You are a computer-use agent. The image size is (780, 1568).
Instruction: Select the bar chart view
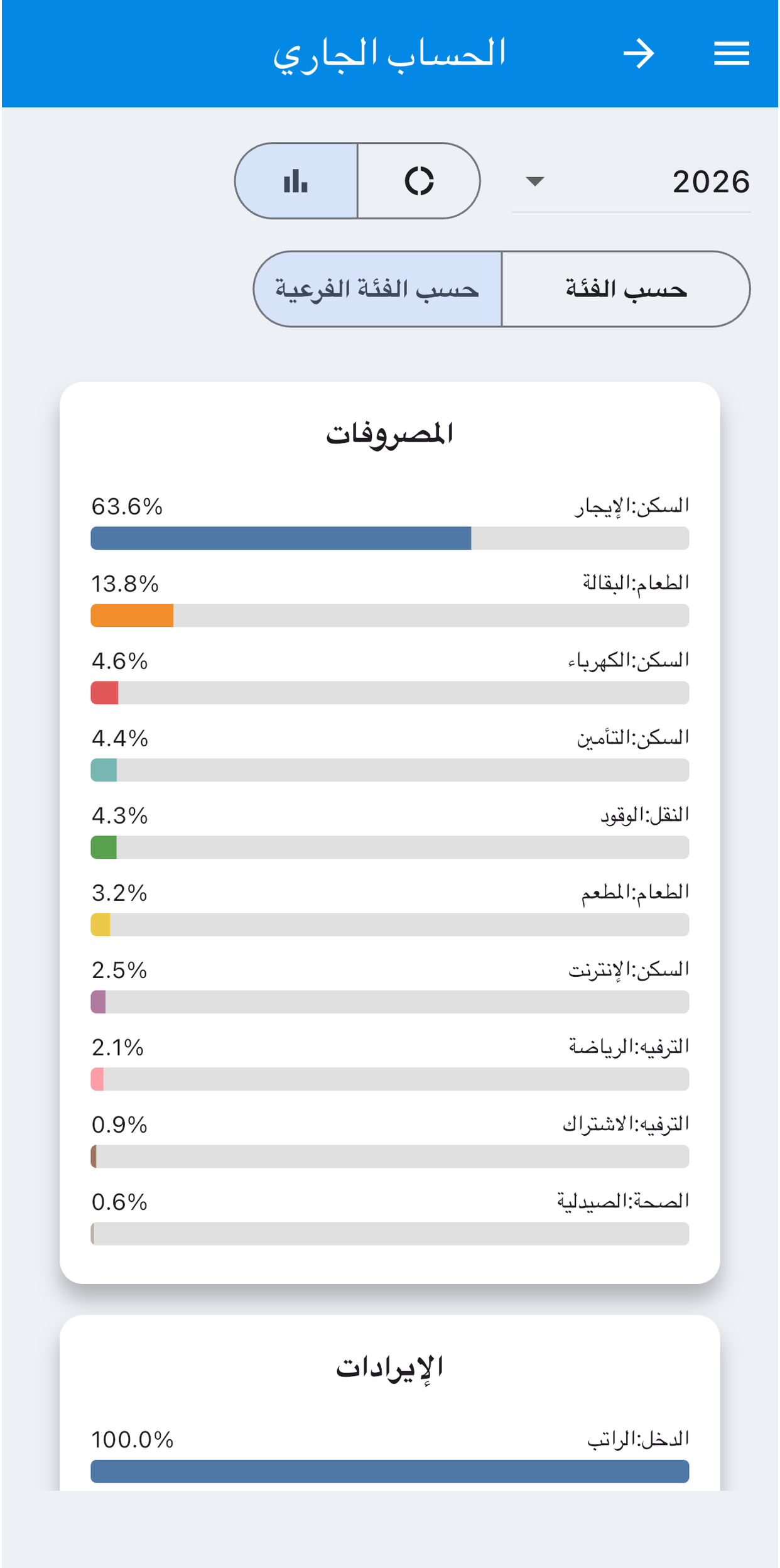click(x=296, y=181)
